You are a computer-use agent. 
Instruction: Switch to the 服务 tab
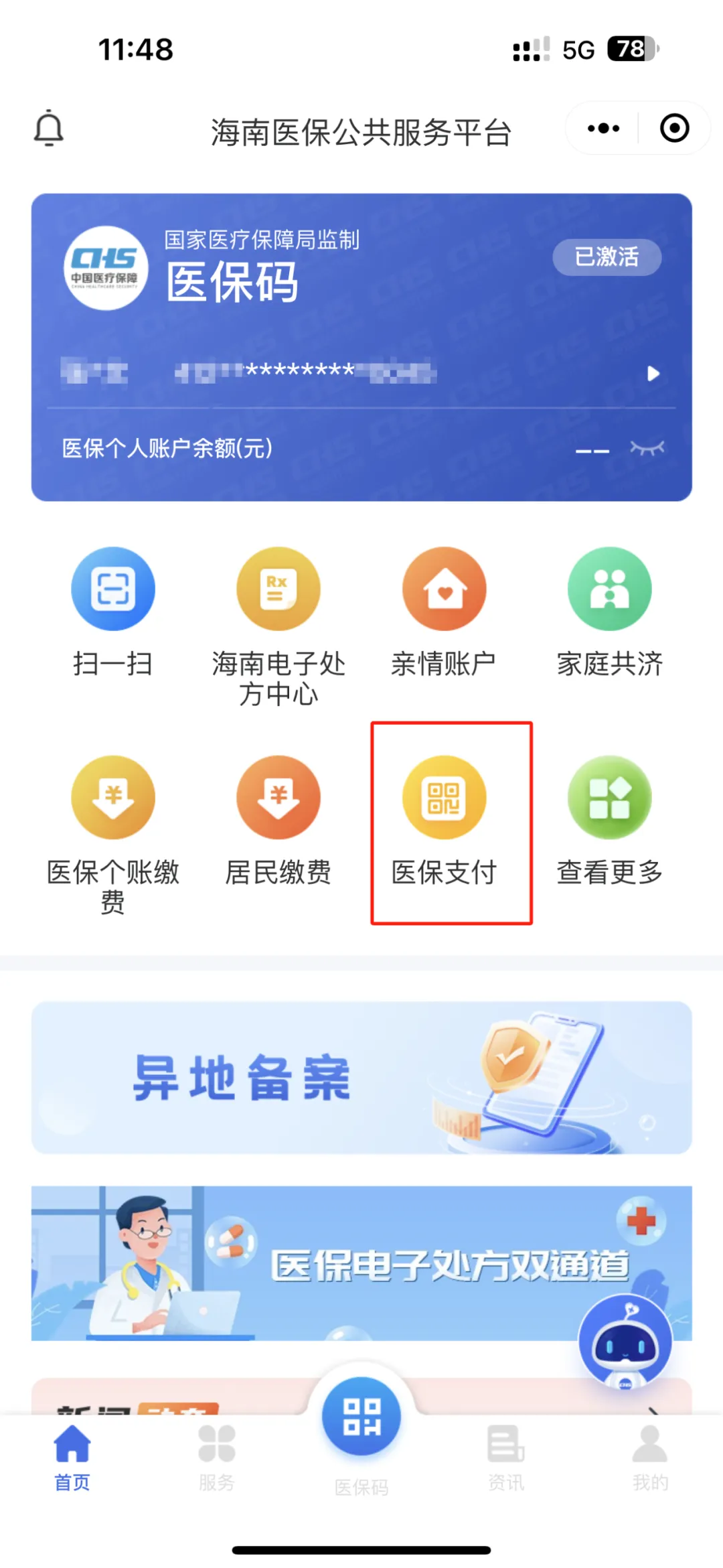[217, 1457]
